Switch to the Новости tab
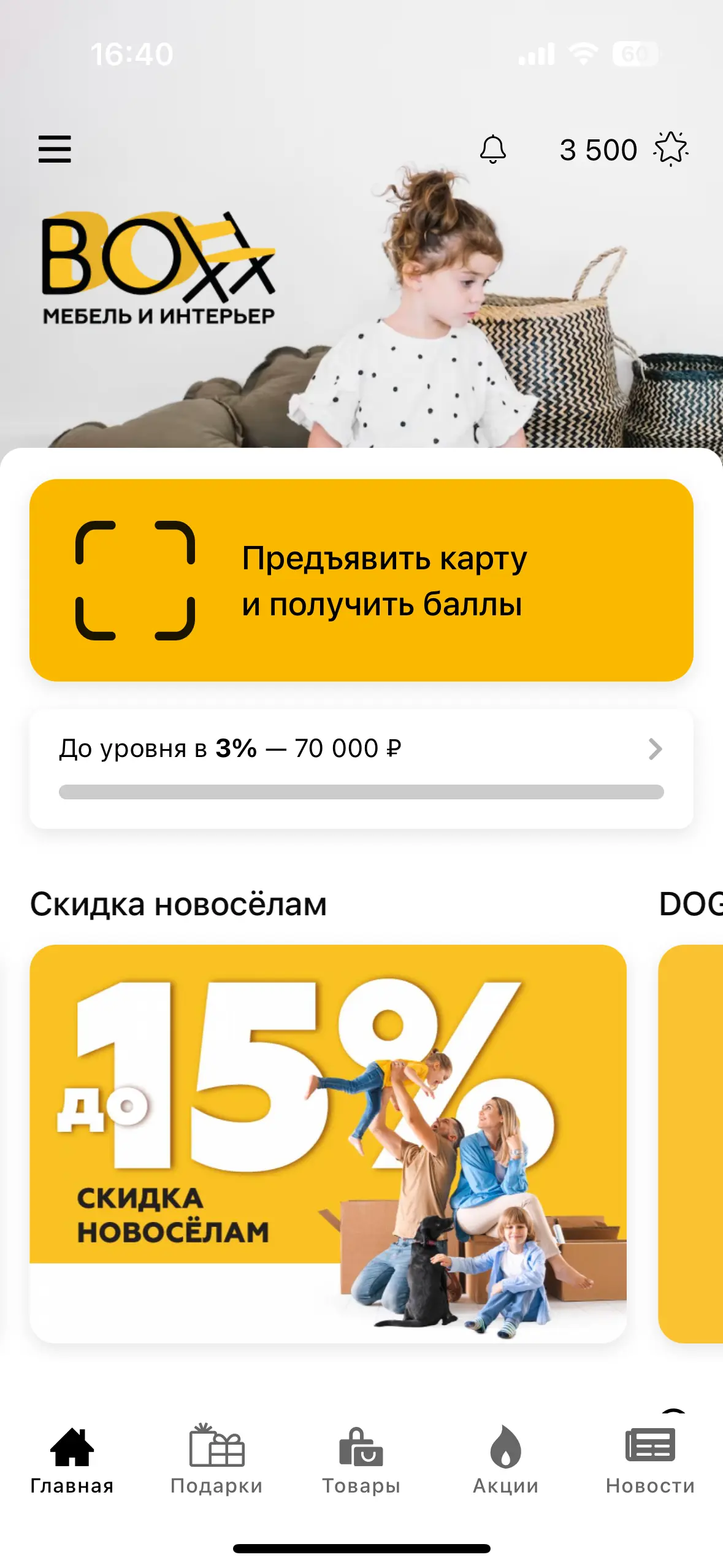 (650, 1460)
